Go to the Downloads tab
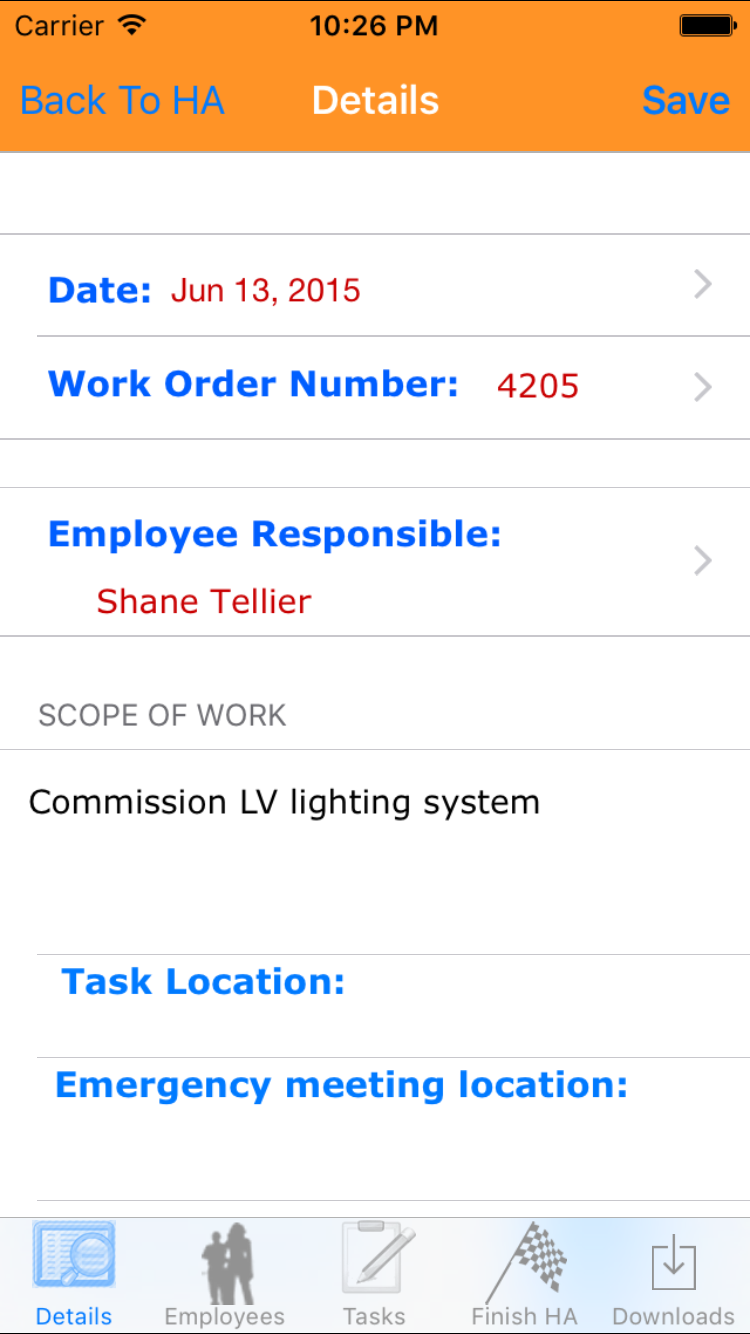Viewport: 750px width, 1334px height. click(x=673, y=1276)
